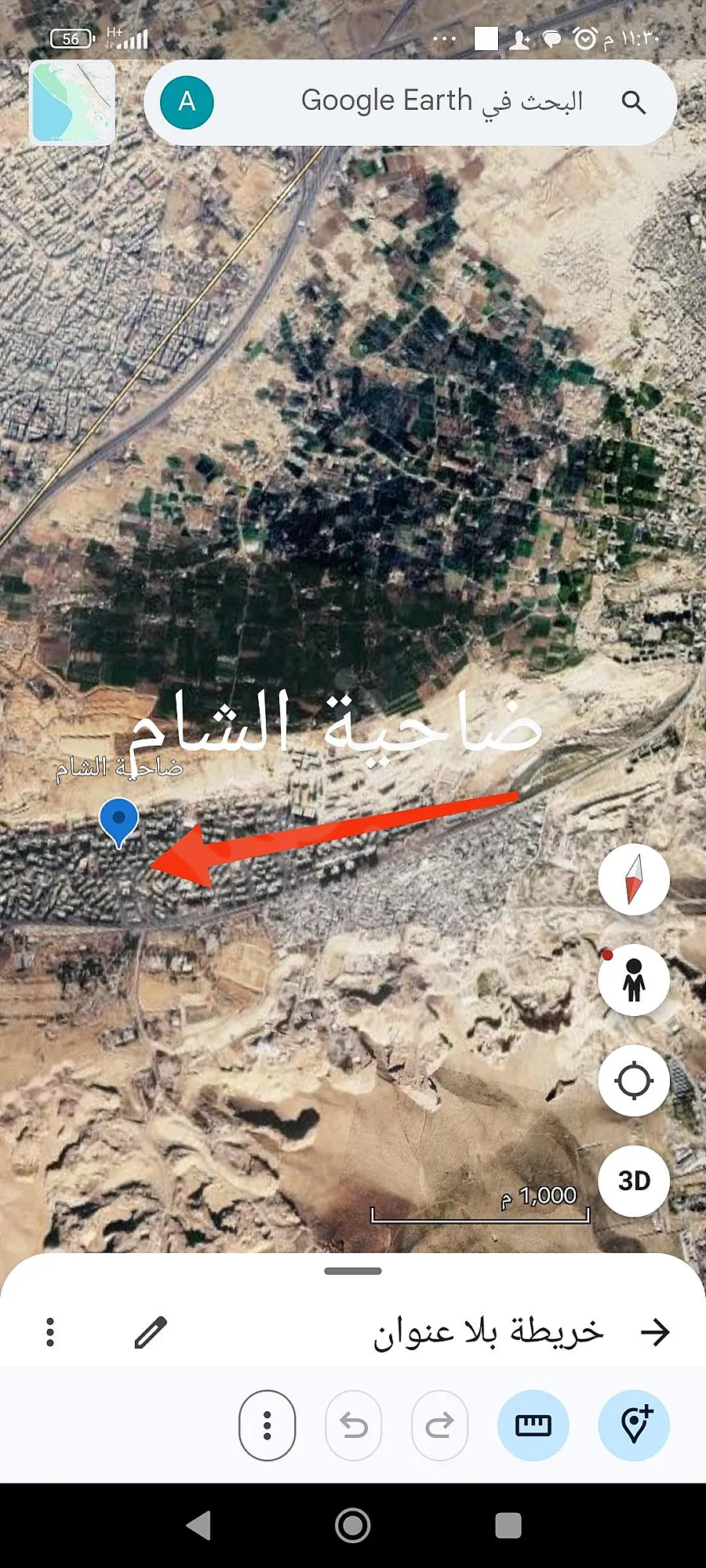Switch to 3D view
This screenshot has height=1568, width=706.
click(x=634, y=1181)
